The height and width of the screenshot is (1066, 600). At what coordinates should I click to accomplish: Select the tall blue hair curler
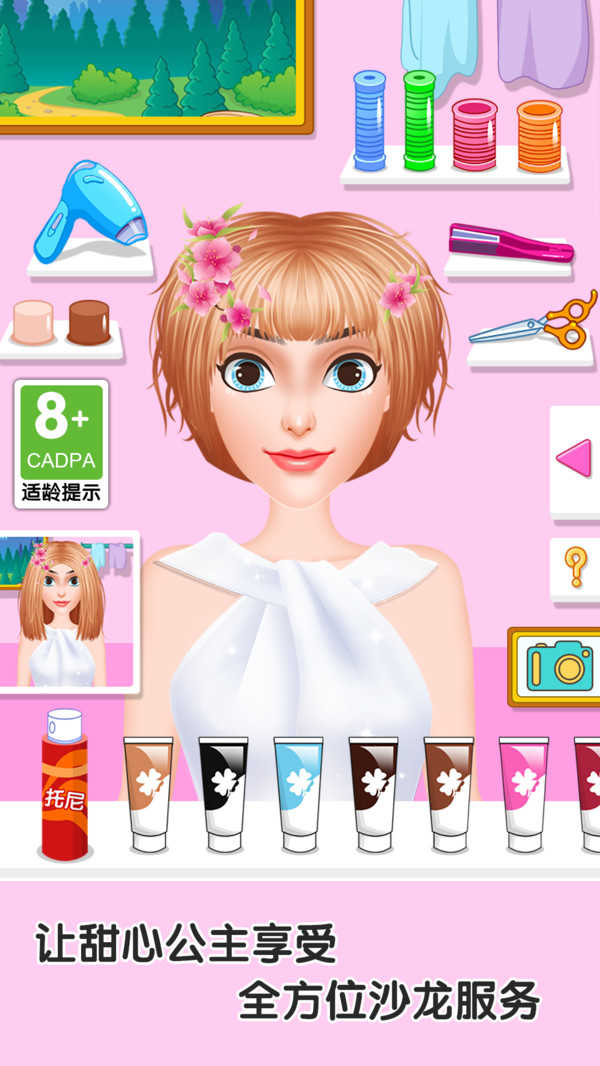(x=369, y=120)
